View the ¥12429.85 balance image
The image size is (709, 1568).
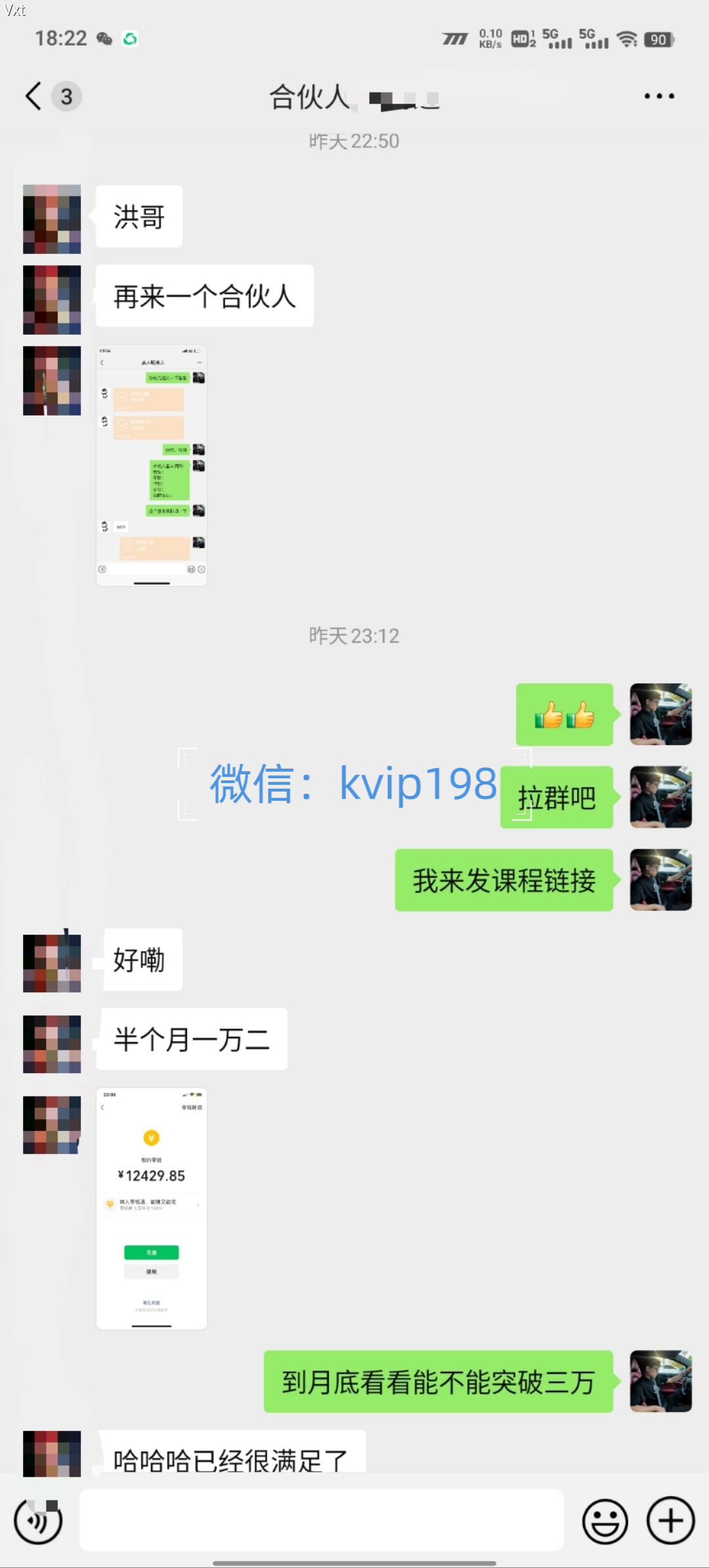[152, 1208]
